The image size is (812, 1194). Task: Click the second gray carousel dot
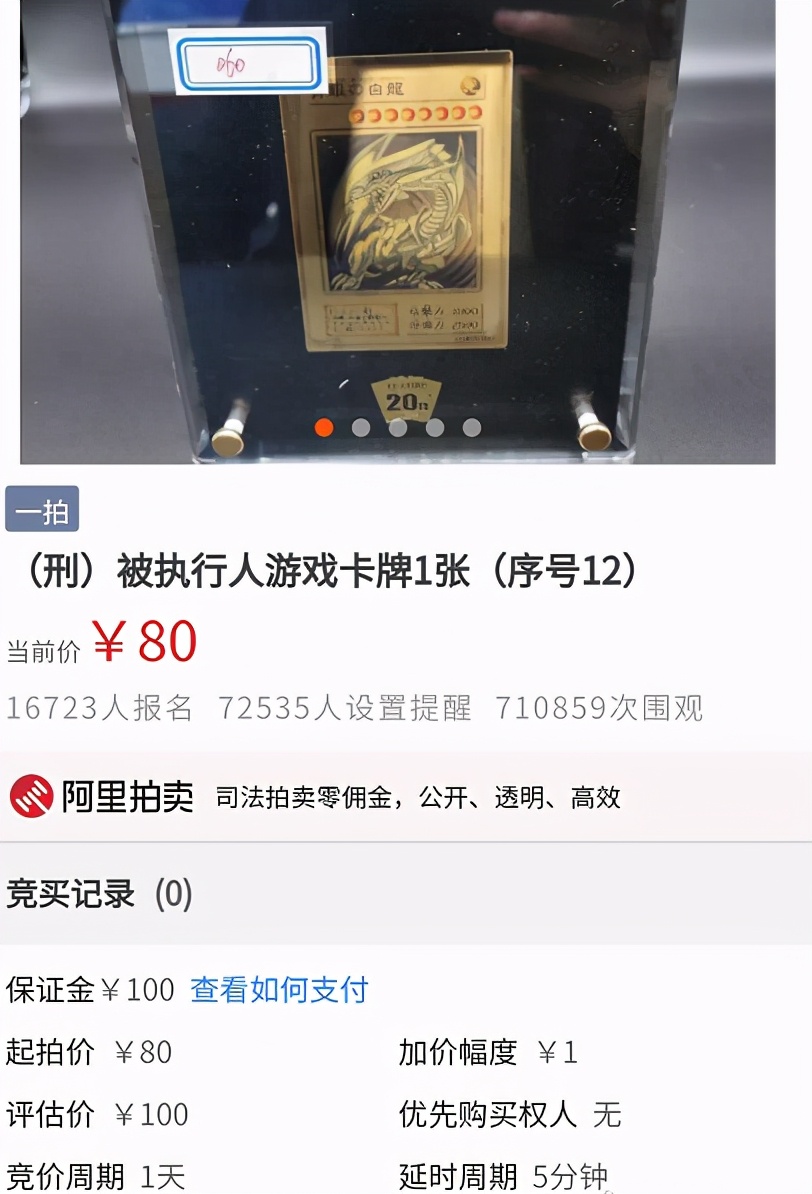pyautogui.click(x=360, y=427)
